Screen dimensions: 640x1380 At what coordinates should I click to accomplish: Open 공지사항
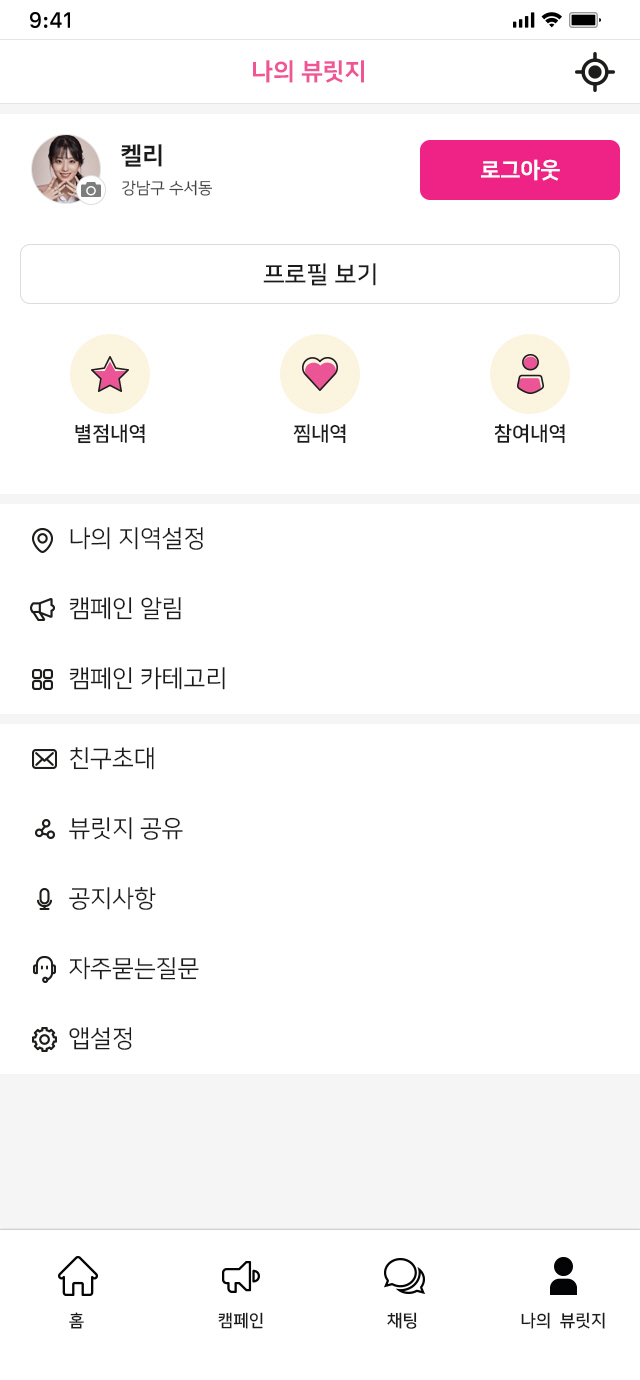(320, 899)
